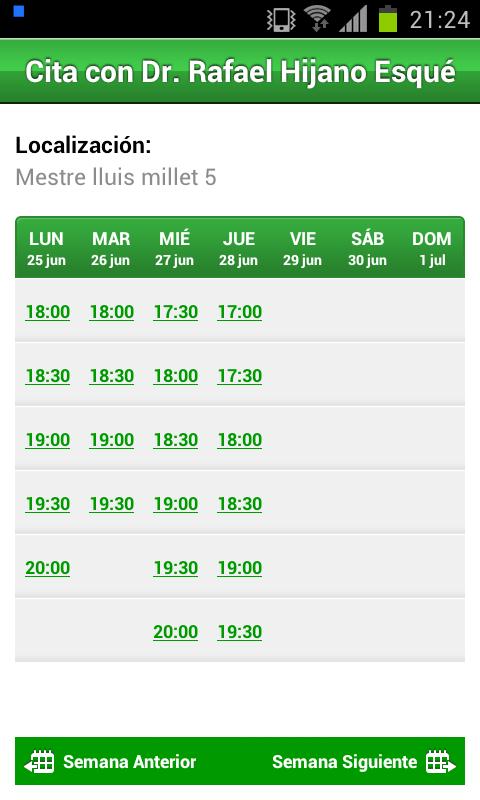Choose 17:30 on Wednesday 27 jun
Image resolution: width=480 pixels, height=800 pixels.
[x=175, y=312]
